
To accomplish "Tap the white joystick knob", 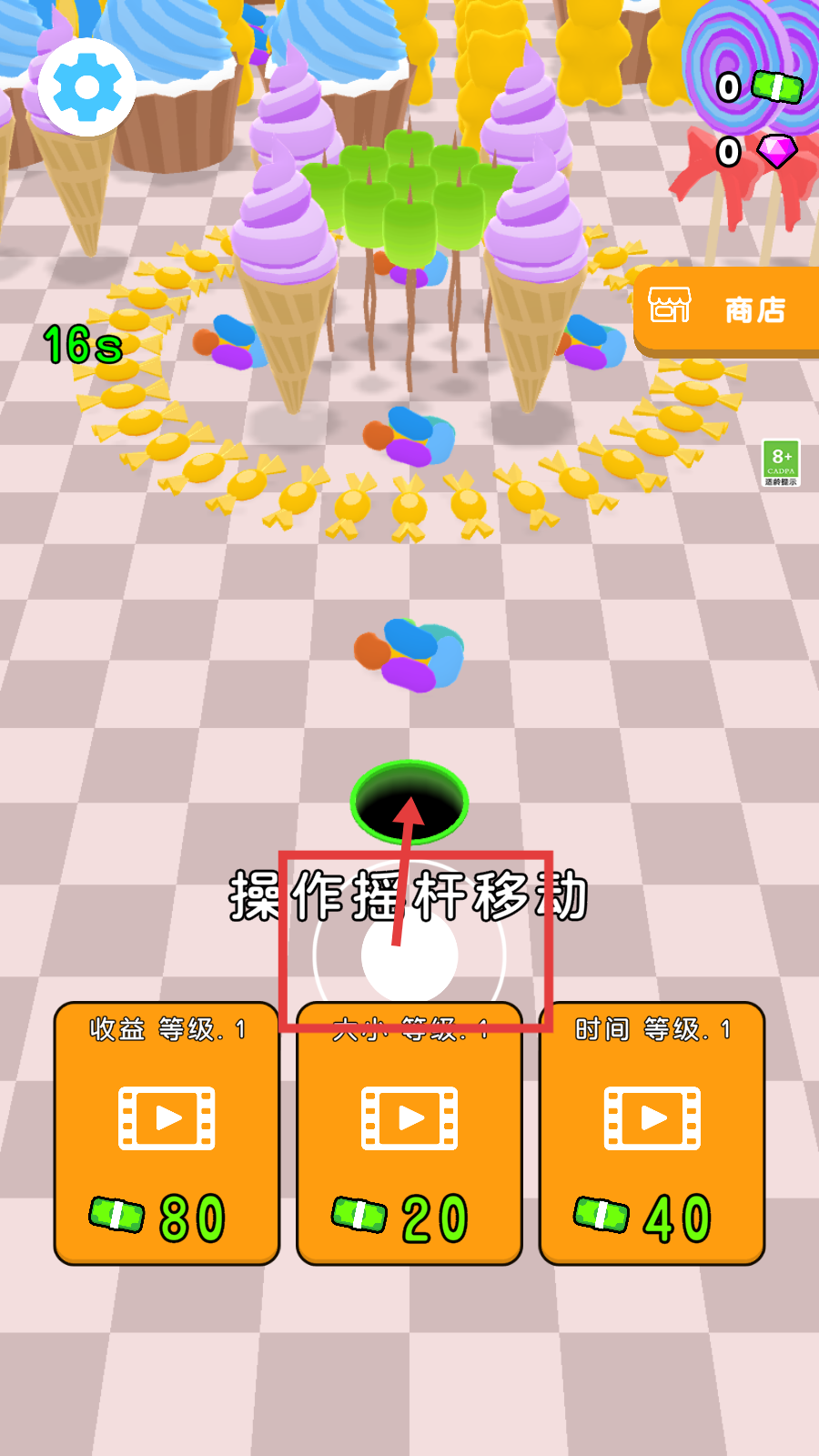I will tap(409, 955).
